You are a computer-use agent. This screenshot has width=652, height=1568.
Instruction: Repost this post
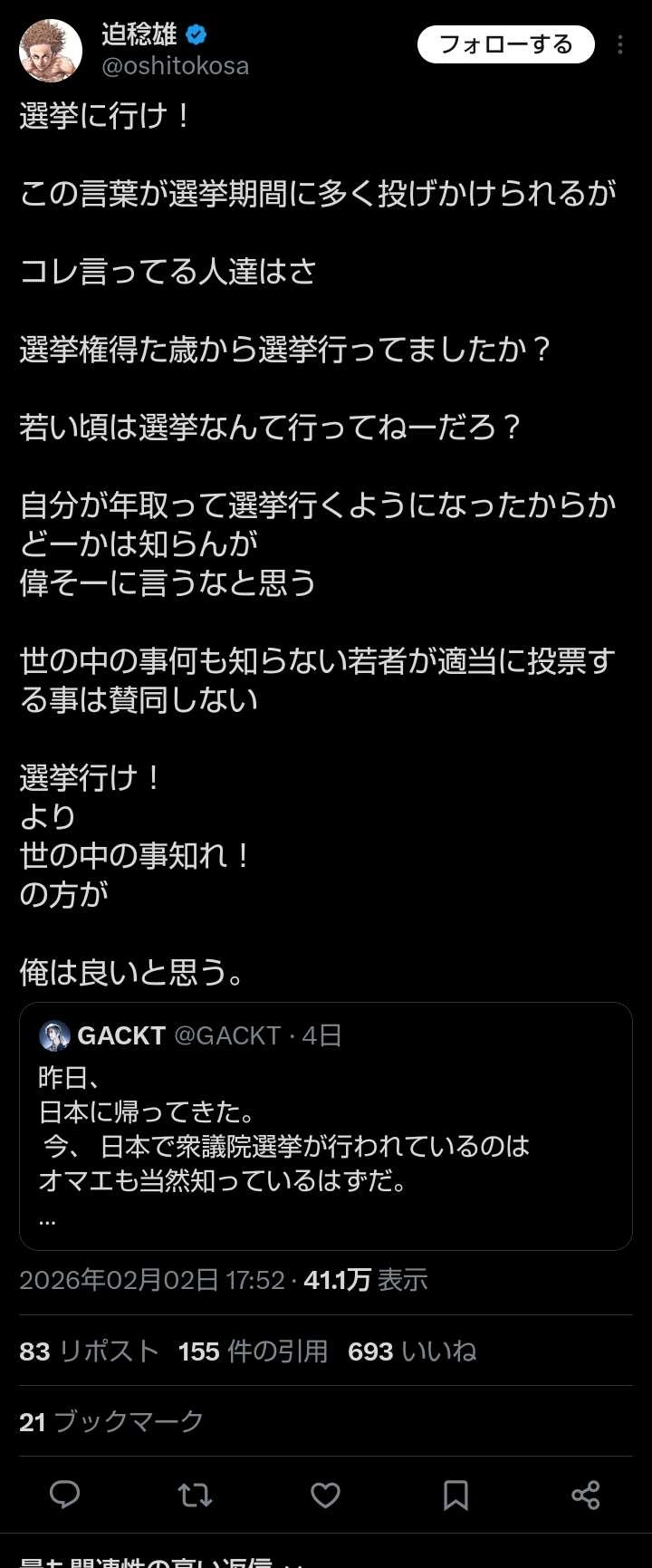[x=195, y=1495]
